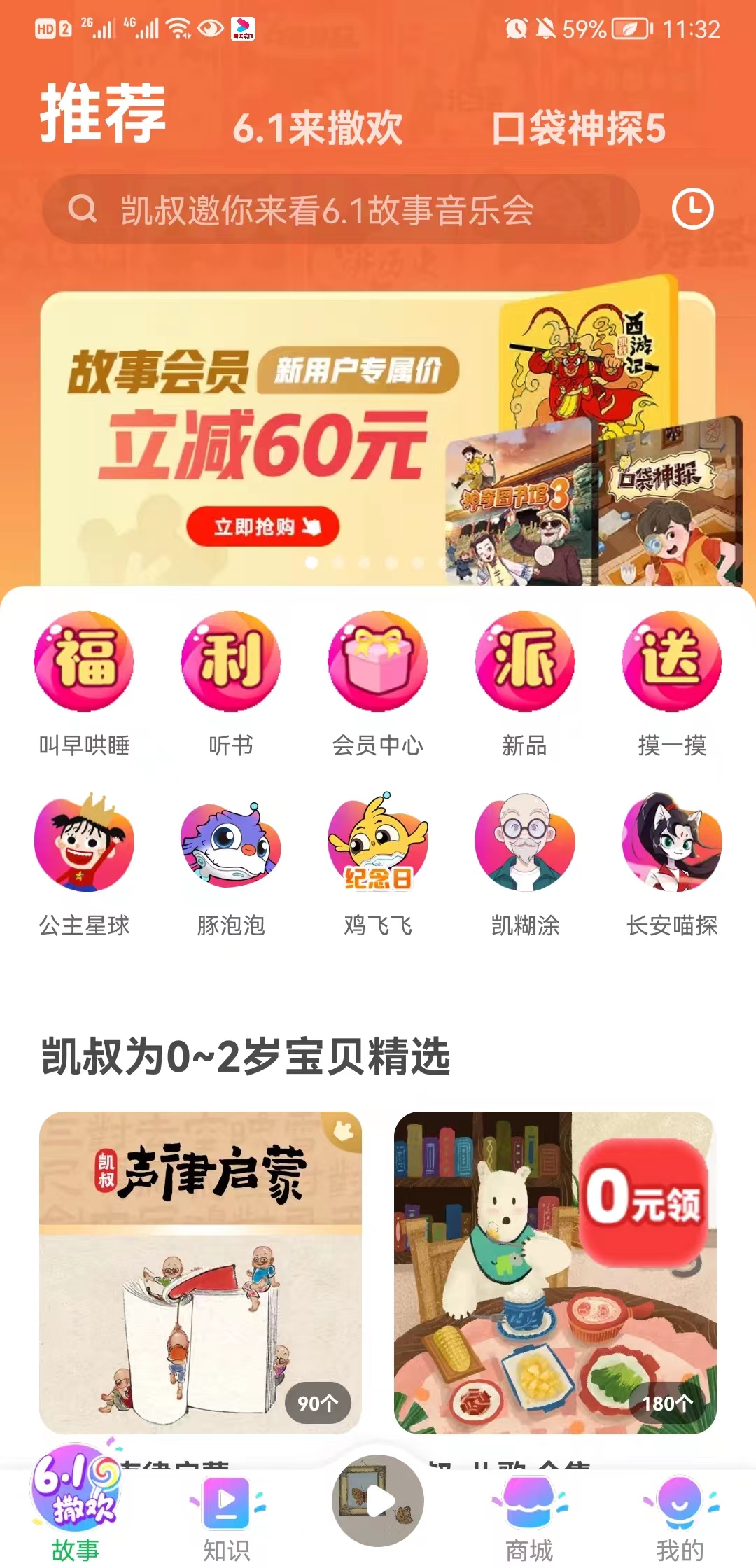Screen dimensions: 756x1568
Task: Open search history via clock icon
Action: tap(692, 209)
